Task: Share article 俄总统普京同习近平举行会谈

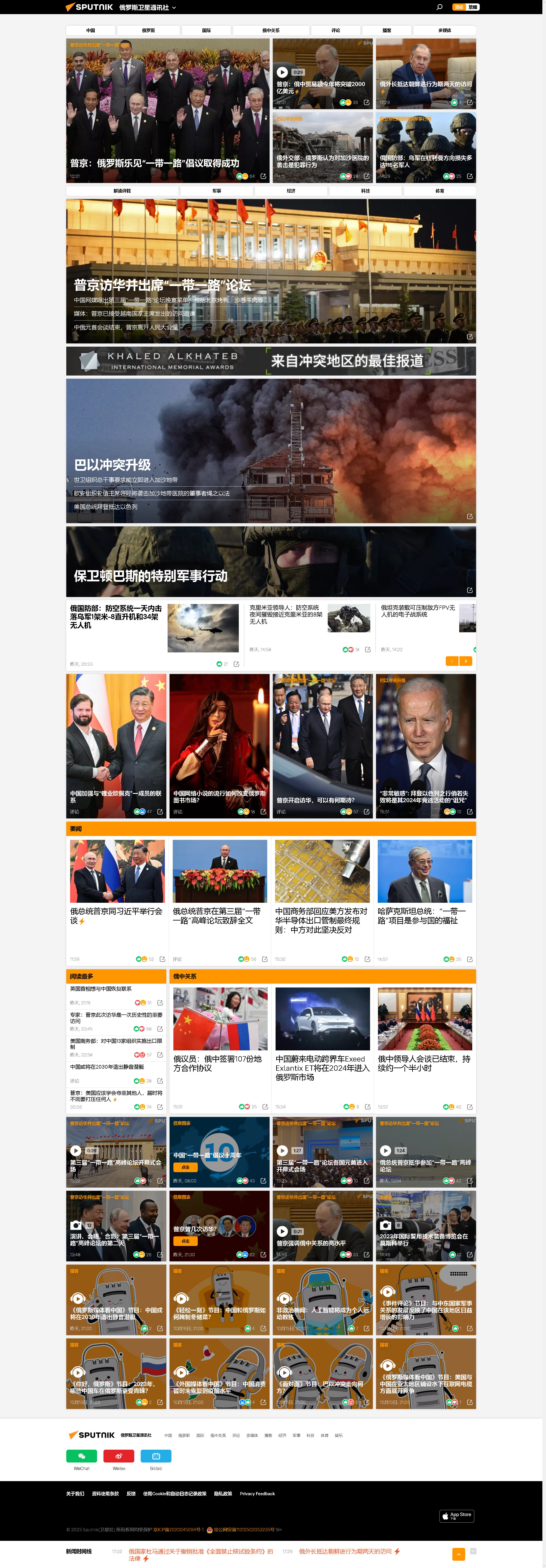Action: pos(162,959)
